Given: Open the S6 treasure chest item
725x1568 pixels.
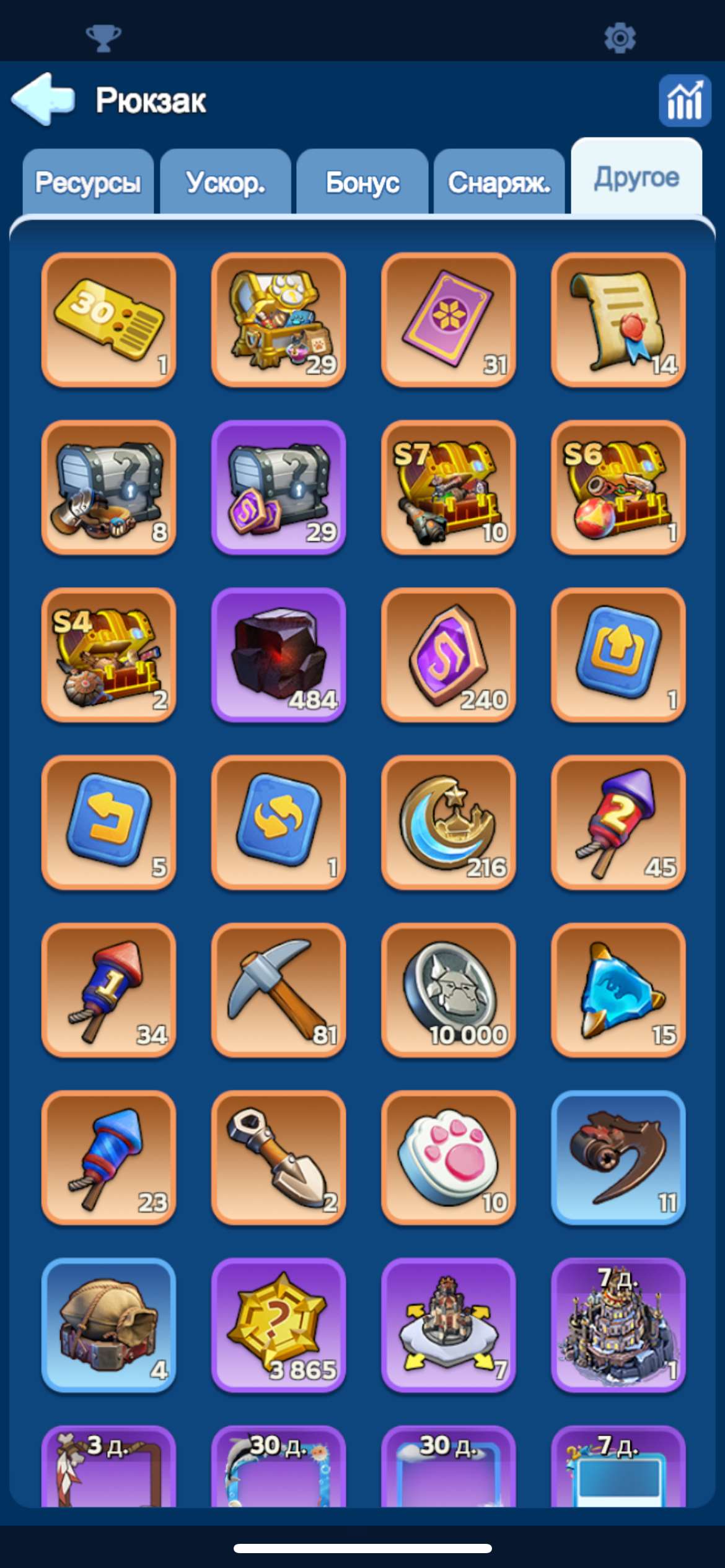Looking at the screenshot, I should click(x=618, y=487).
